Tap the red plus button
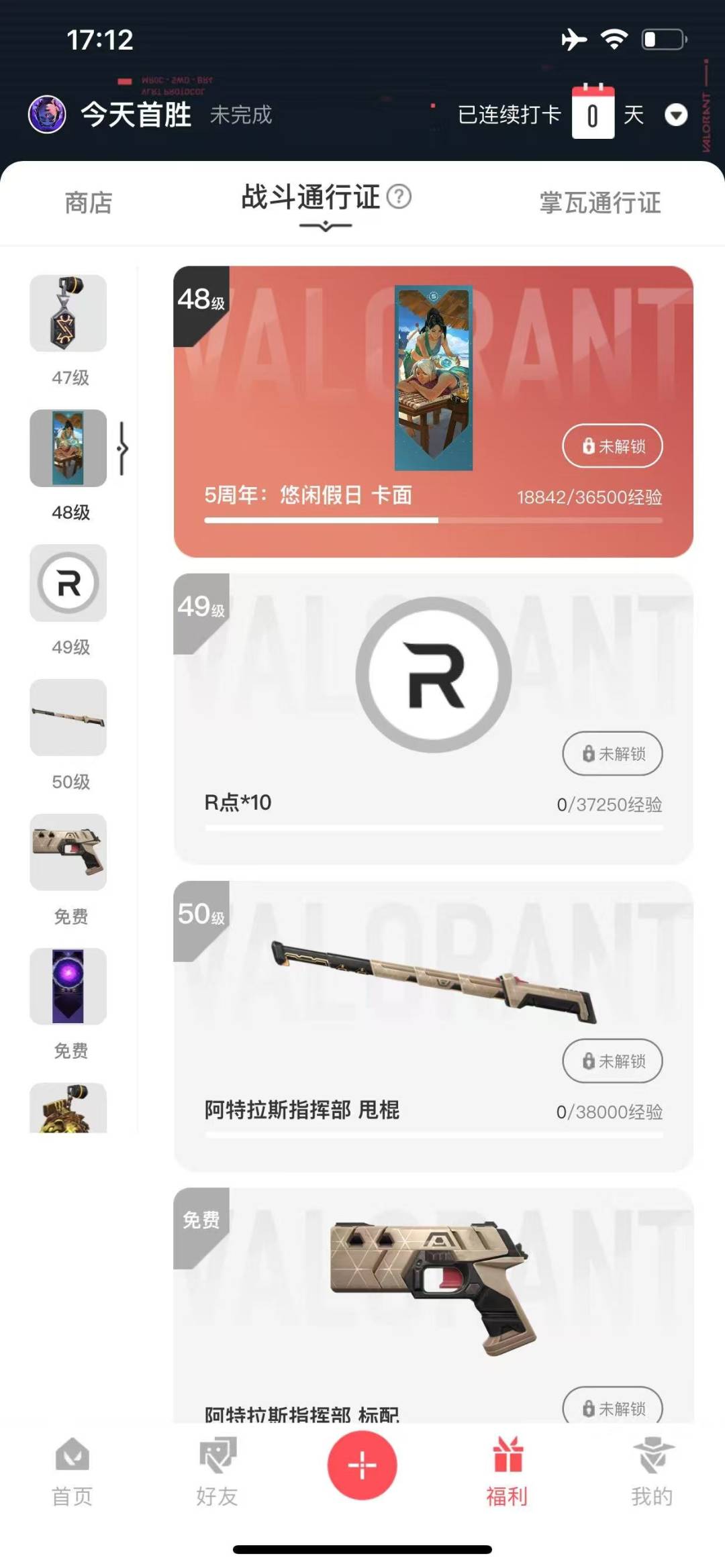 (x=362, y=1465)
